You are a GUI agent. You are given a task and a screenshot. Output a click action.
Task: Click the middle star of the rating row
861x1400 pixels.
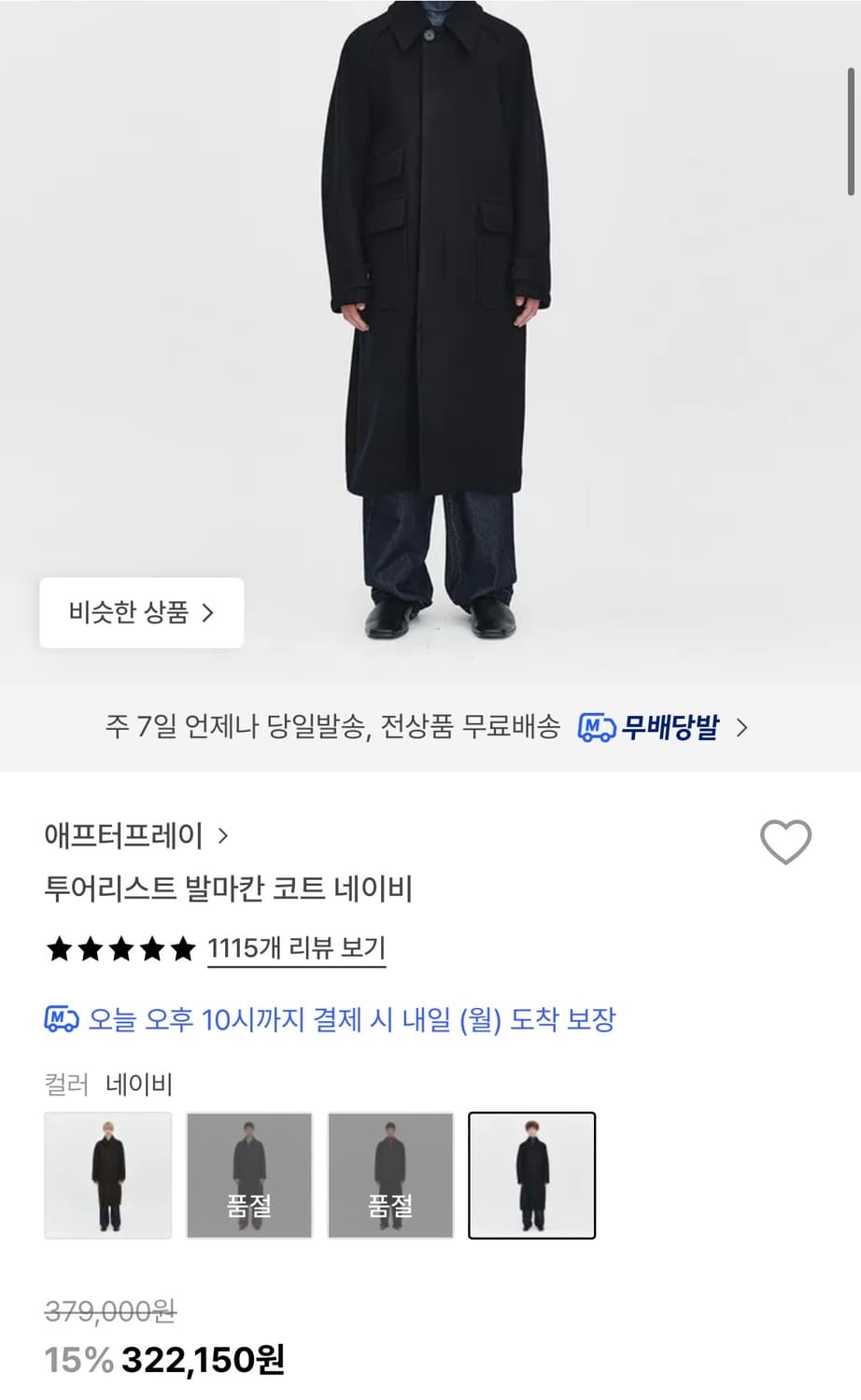pyautogui.click(x=121, y=947)
